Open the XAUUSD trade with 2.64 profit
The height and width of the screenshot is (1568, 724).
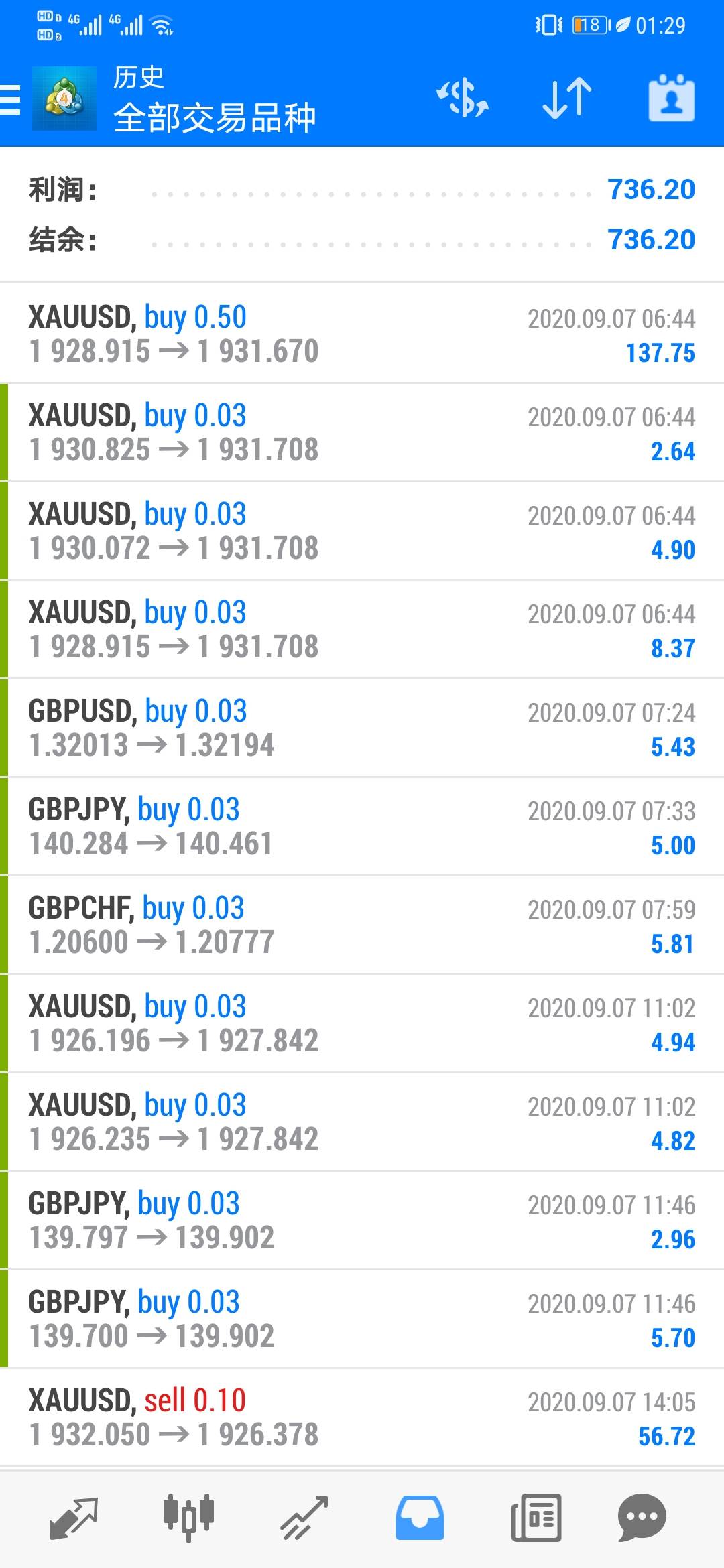(362, 432)
